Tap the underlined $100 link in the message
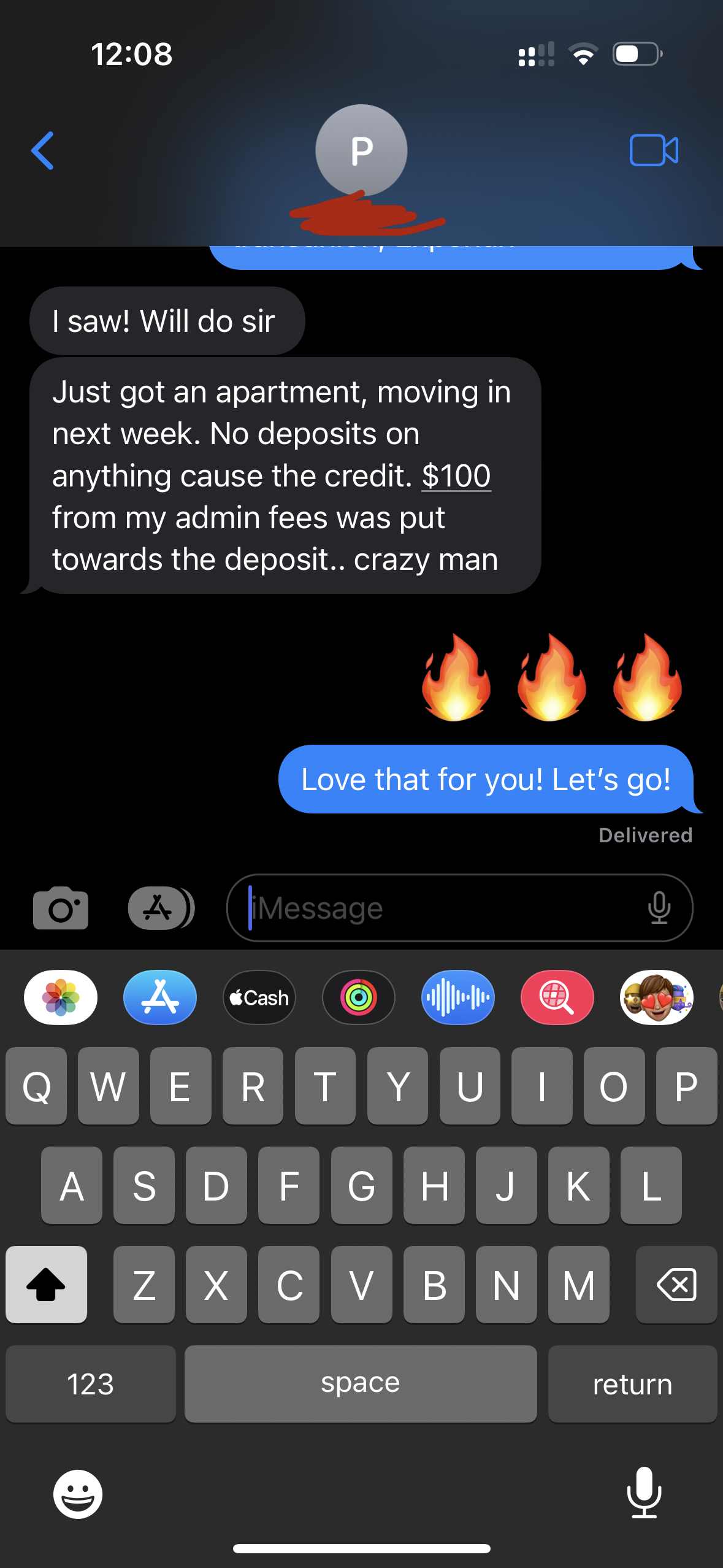 [x=456, y=476]
